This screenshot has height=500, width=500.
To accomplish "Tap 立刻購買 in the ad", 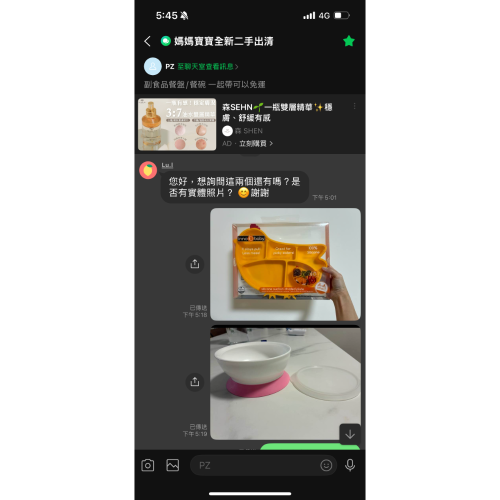I will pyautogui.click(x=256, y=144).
